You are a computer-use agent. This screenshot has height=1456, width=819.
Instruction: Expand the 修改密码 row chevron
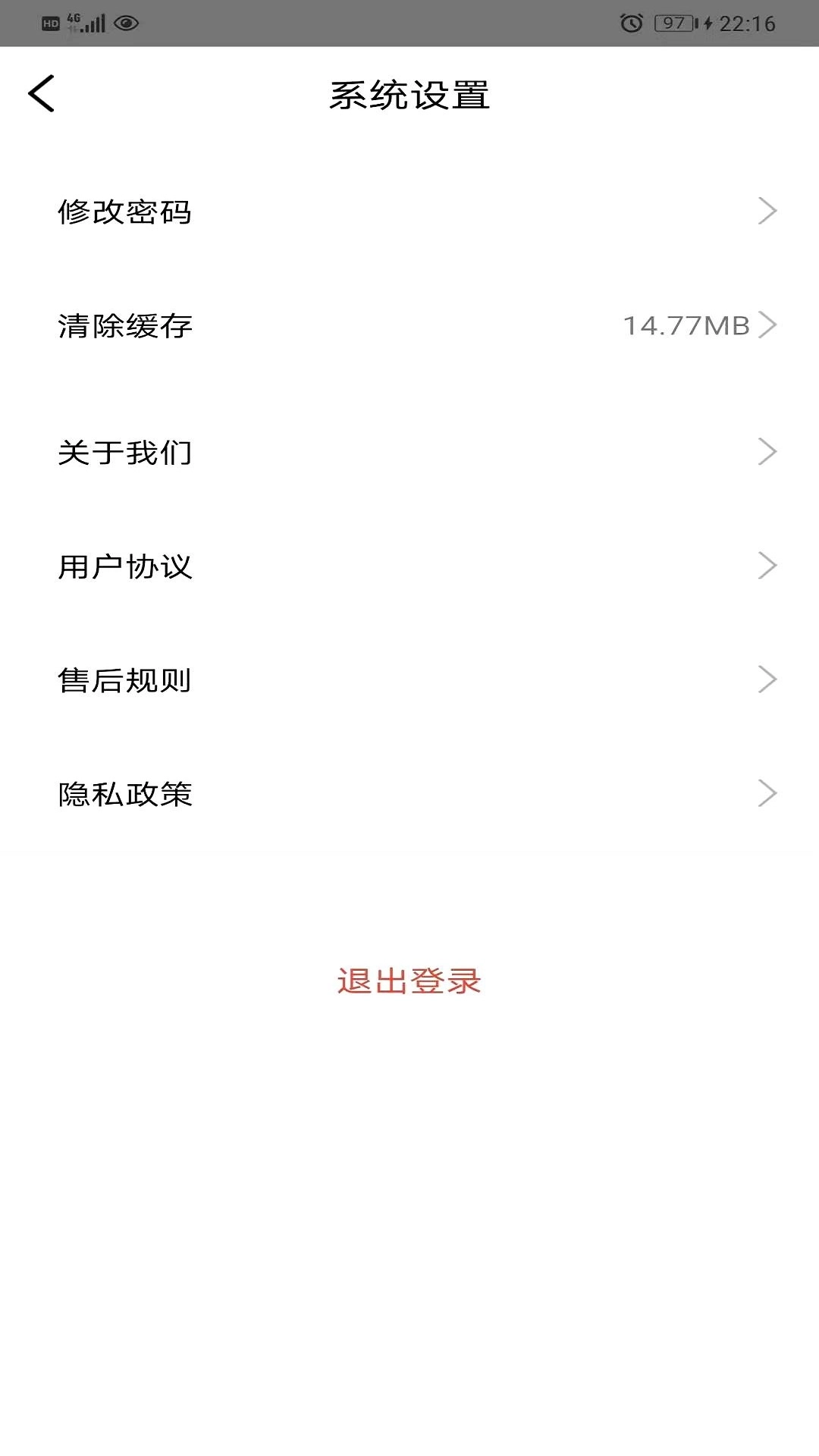click(x=768, y=212)
